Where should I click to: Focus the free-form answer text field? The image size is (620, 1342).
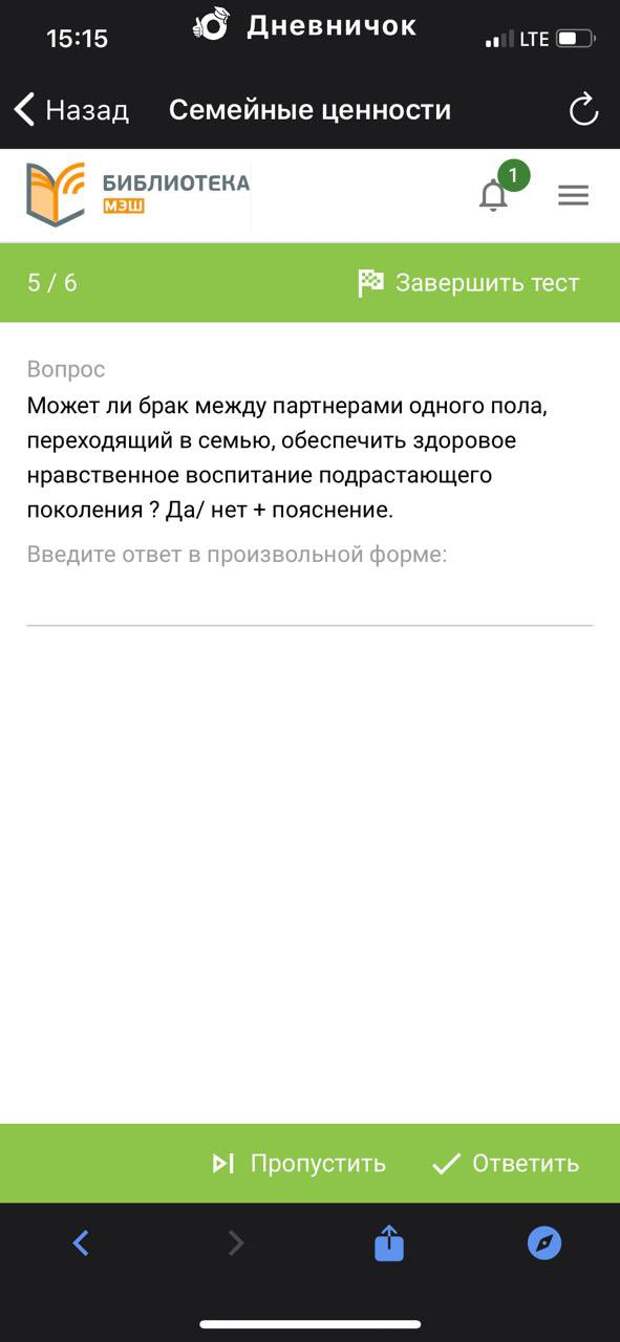pyautogui.click(x=309, y=602)
